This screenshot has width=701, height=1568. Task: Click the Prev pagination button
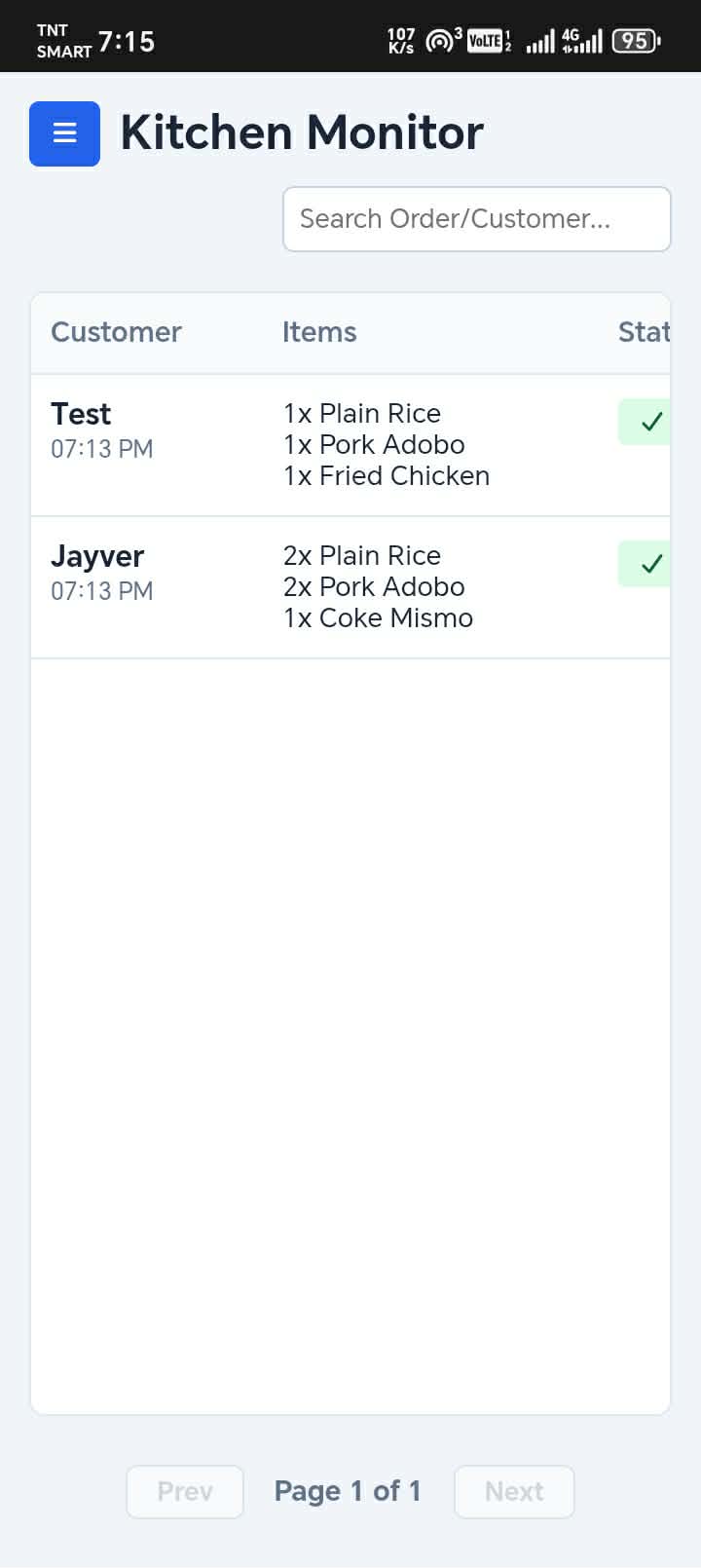(x=184, y=1491)
